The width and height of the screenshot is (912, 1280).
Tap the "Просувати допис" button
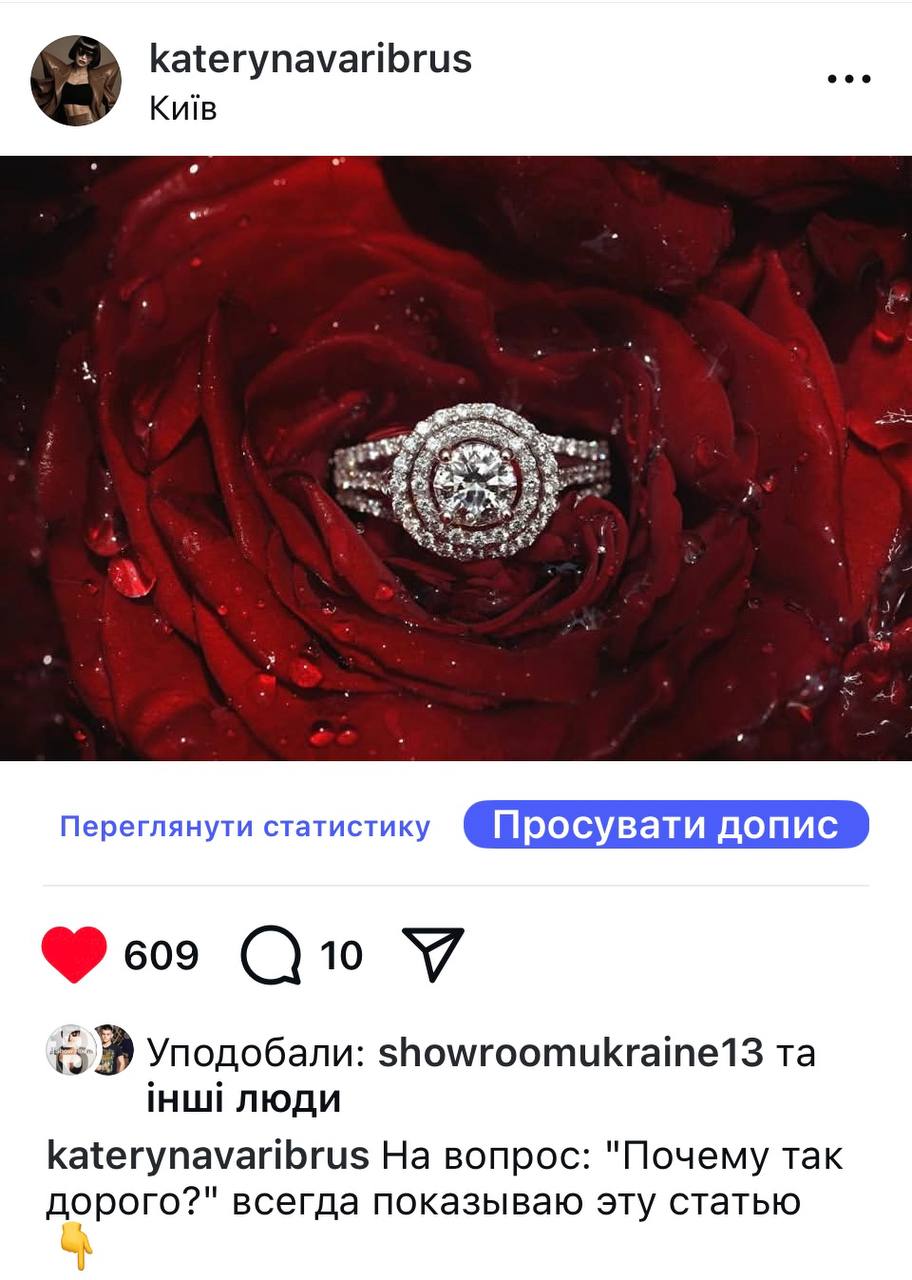(666, 825)
